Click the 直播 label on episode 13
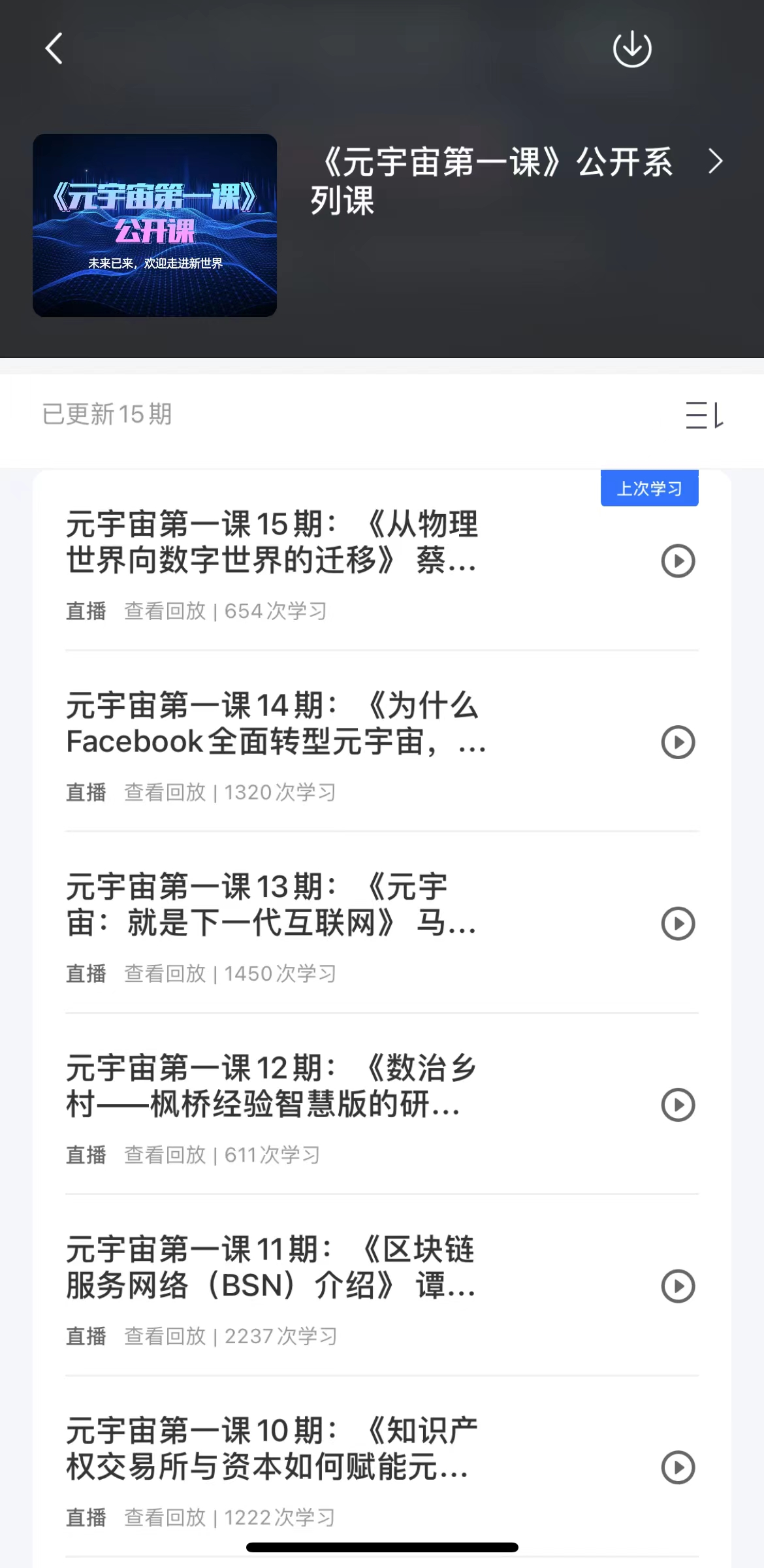This screenshot has width=764, height=1568. 86,973
